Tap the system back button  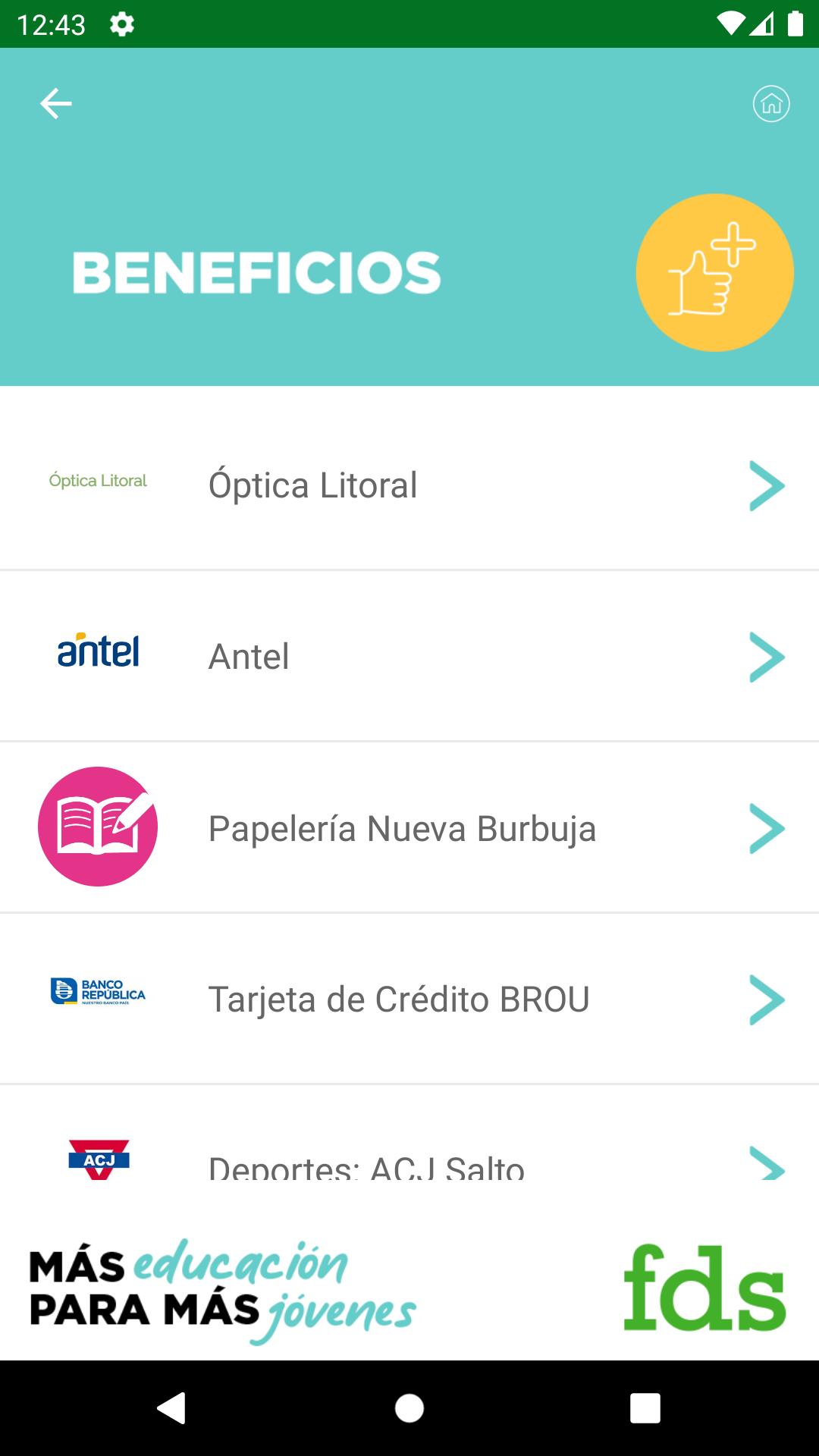point(172,1408)
